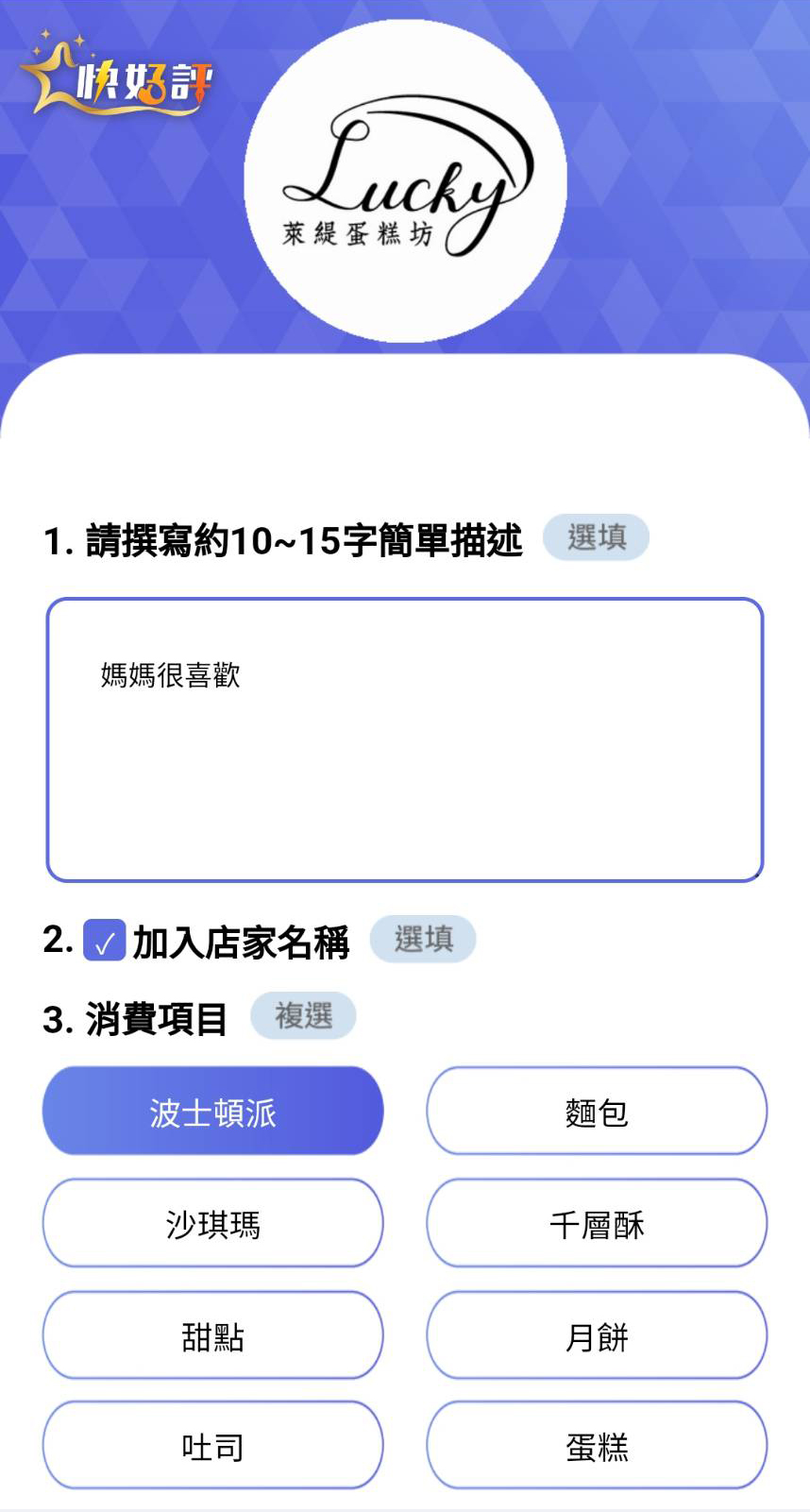Choose the 蛋糕 option
This screenshot has height=1512, width=810.
(597, 1446)
